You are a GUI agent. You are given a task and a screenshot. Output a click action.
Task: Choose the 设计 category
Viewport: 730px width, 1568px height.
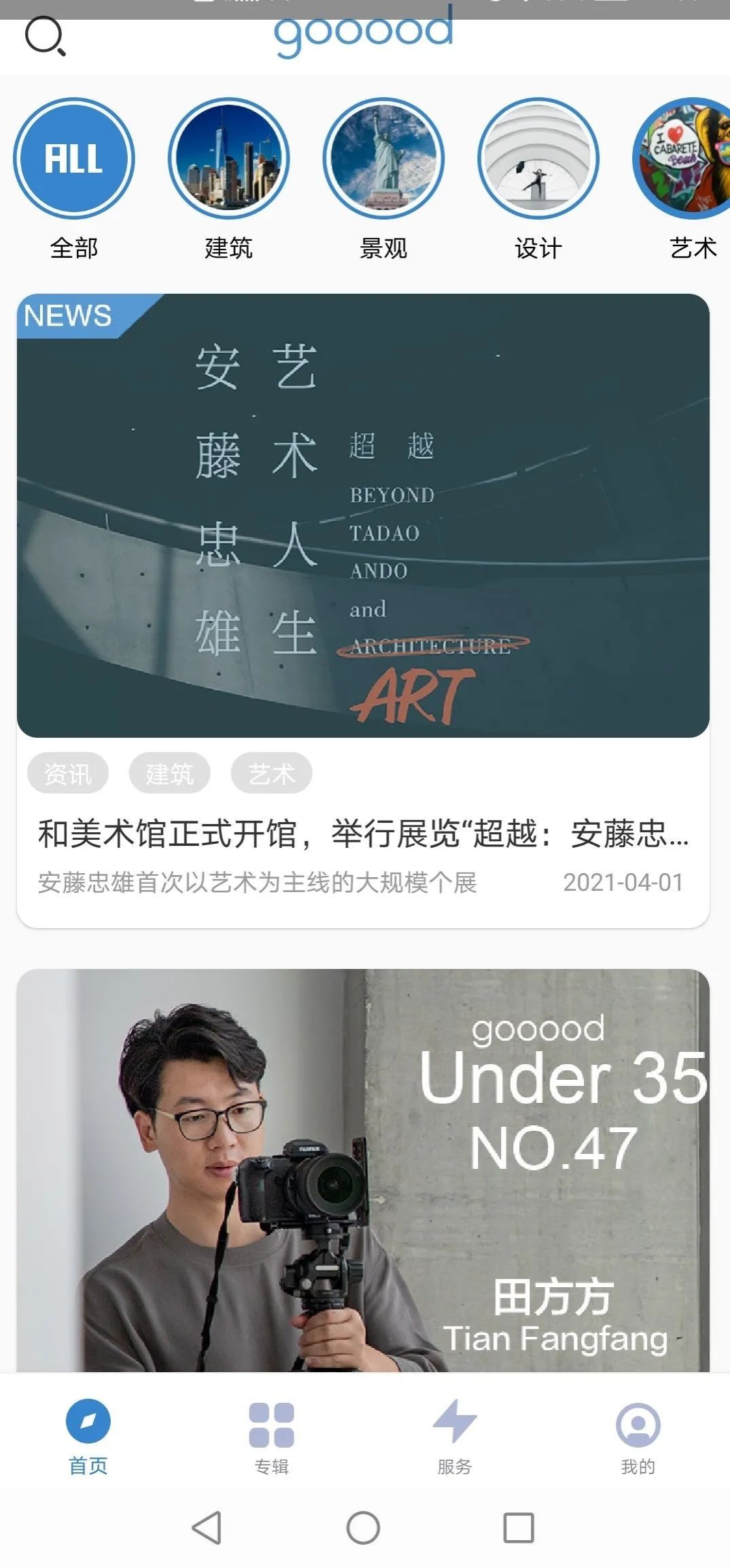[538, 159]
